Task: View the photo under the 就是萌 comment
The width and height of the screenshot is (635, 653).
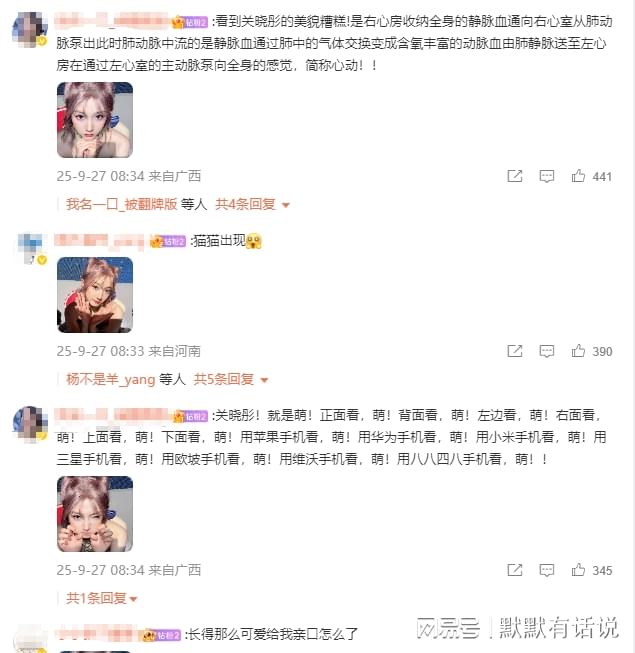Action: tap(95, 514)
